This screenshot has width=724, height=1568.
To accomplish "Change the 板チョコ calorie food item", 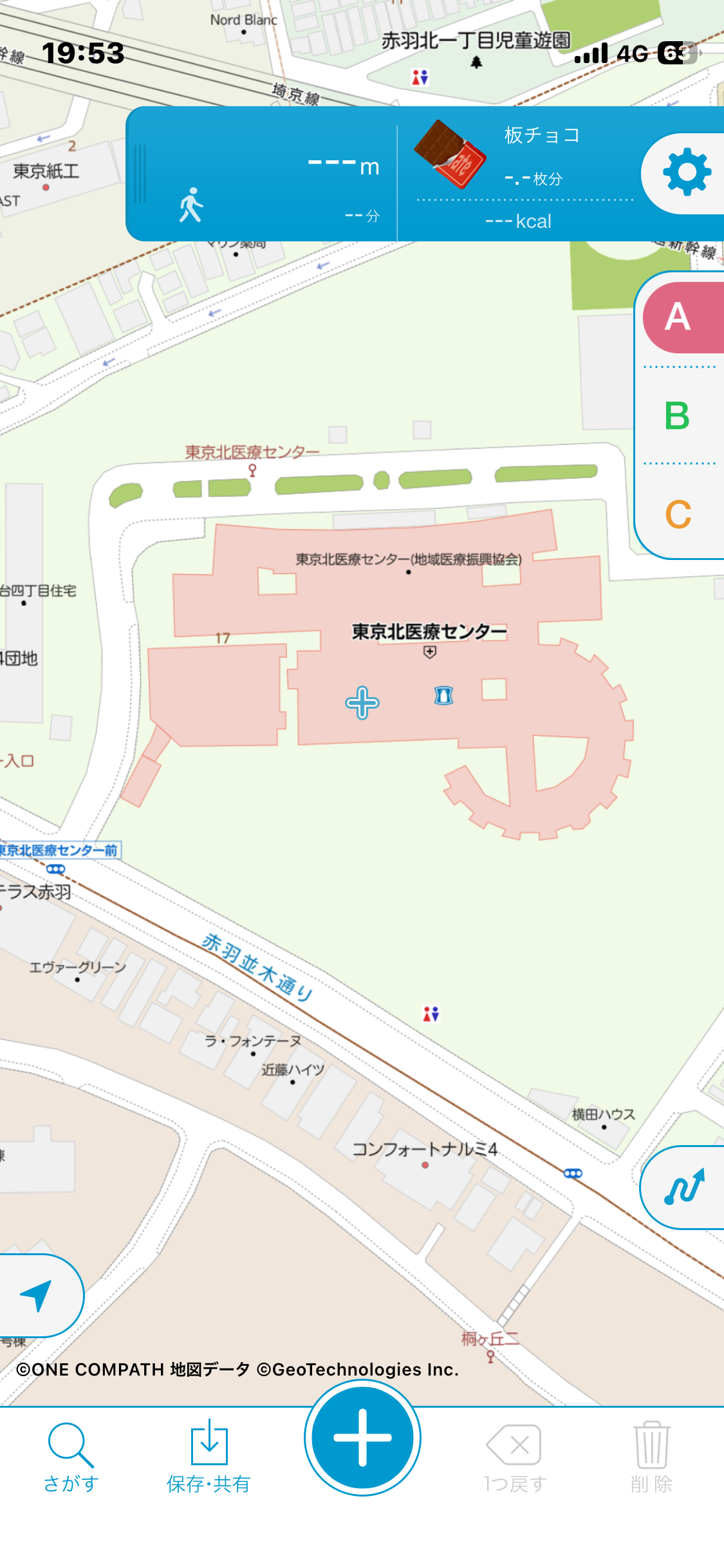I will (450, 154).
